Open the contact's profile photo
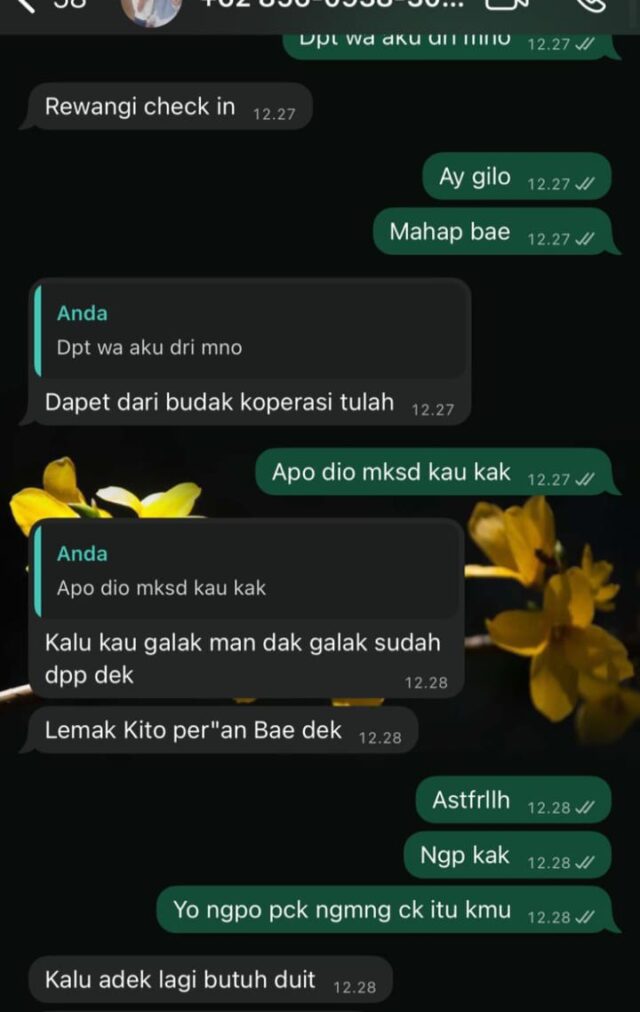 click(150, 8)
